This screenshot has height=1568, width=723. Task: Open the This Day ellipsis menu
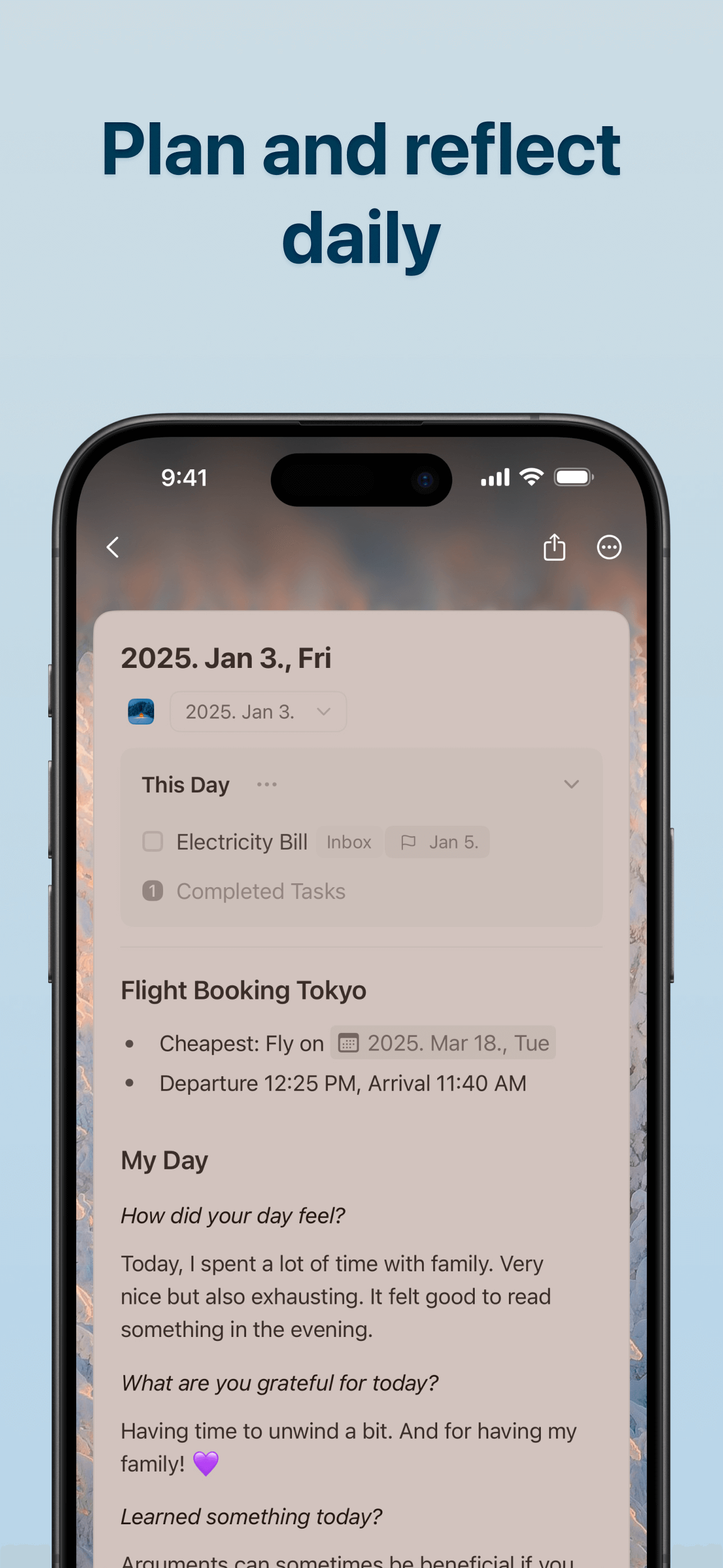267,784
